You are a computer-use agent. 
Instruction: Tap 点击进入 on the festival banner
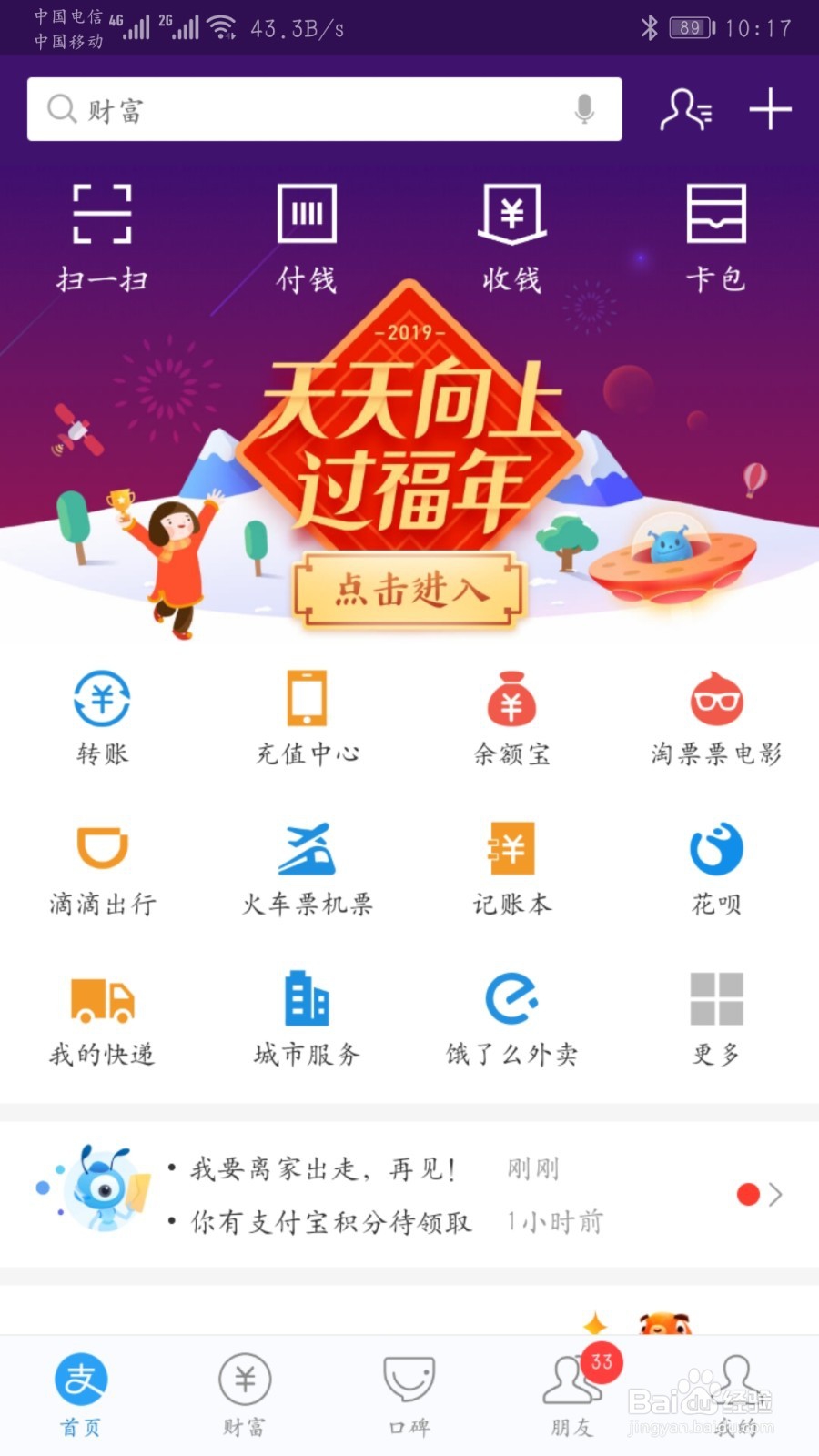tap(409, 590)
